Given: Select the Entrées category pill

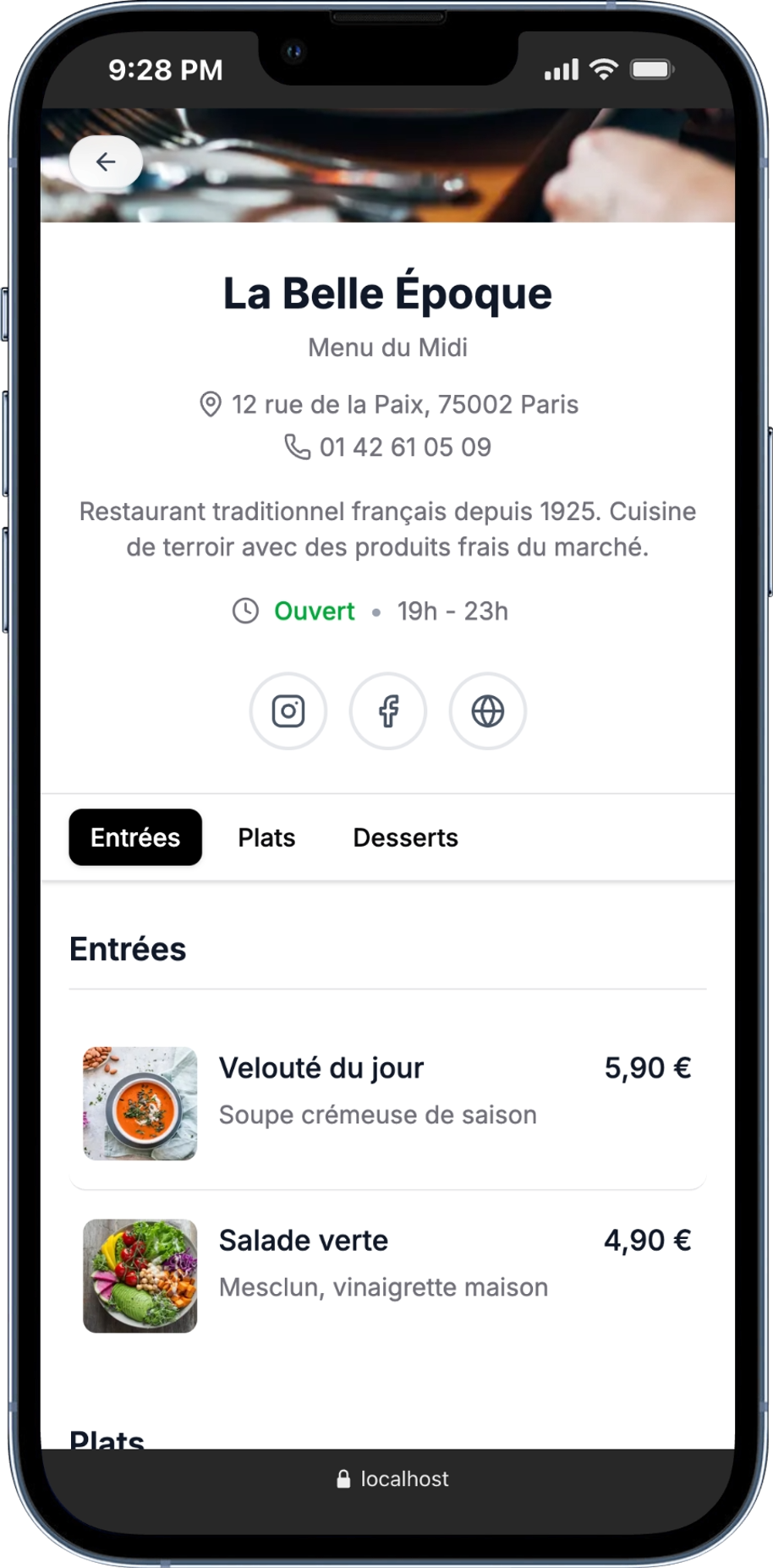Looking at the screenshot, I should (x=135, y=837).
